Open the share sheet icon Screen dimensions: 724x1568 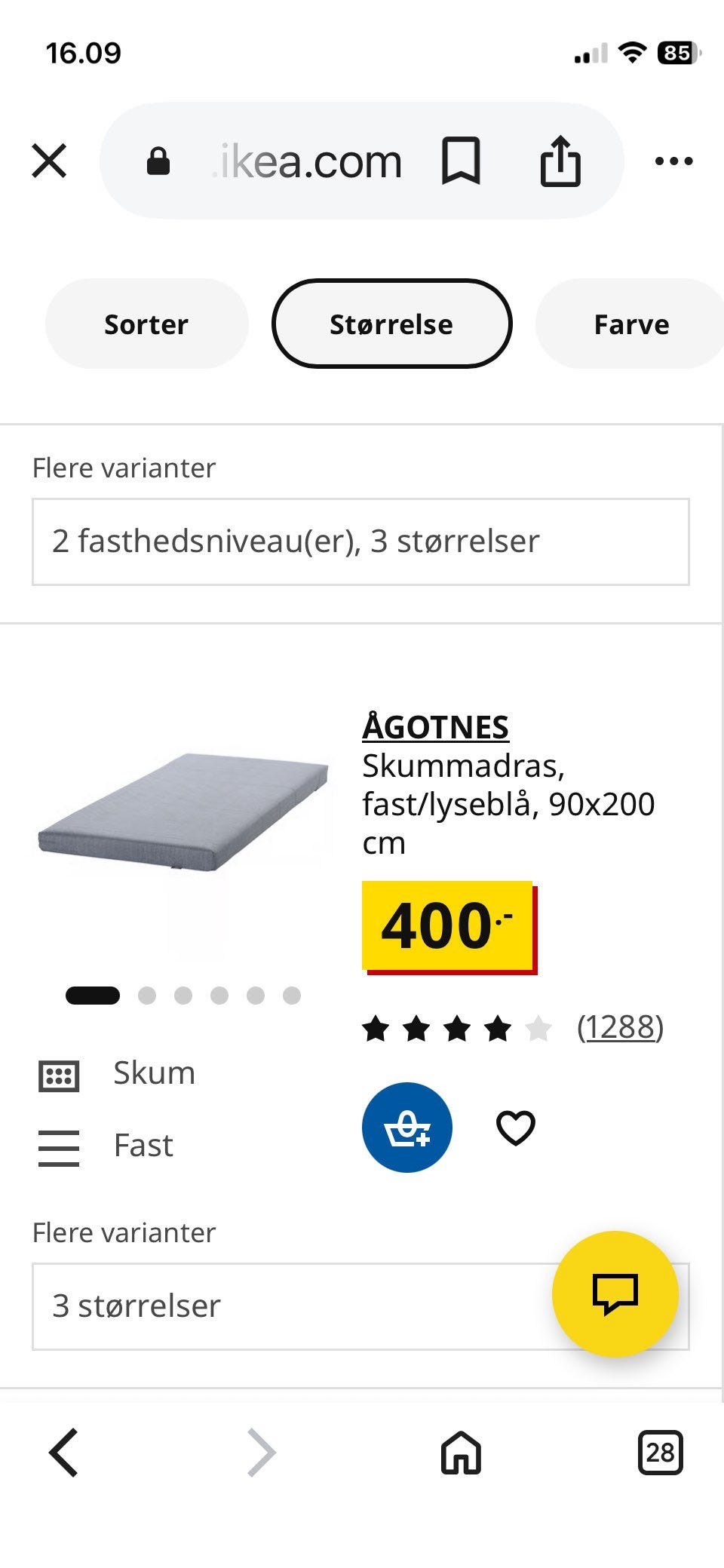tap(559, 160)
